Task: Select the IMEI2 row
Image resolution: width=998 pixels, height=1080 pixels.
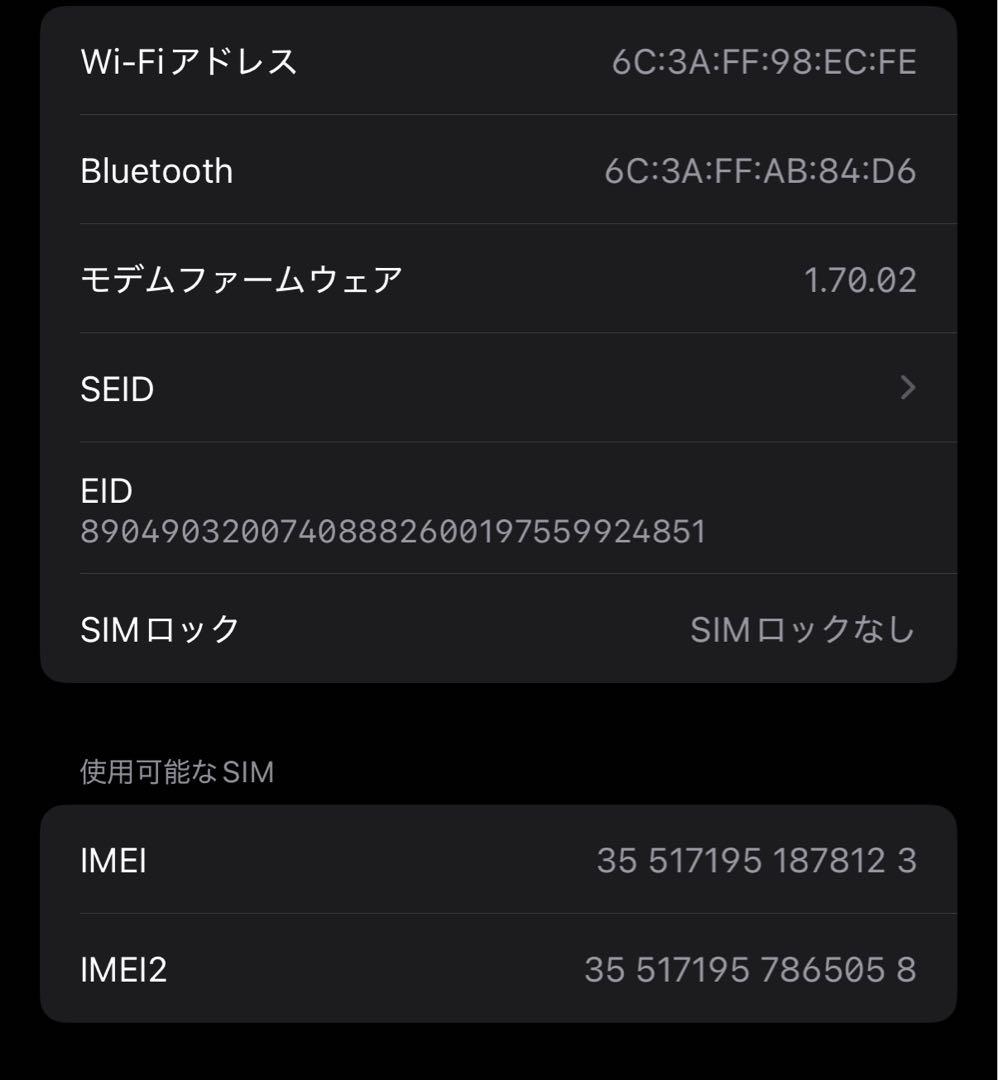Action: [x=500, y=967]
